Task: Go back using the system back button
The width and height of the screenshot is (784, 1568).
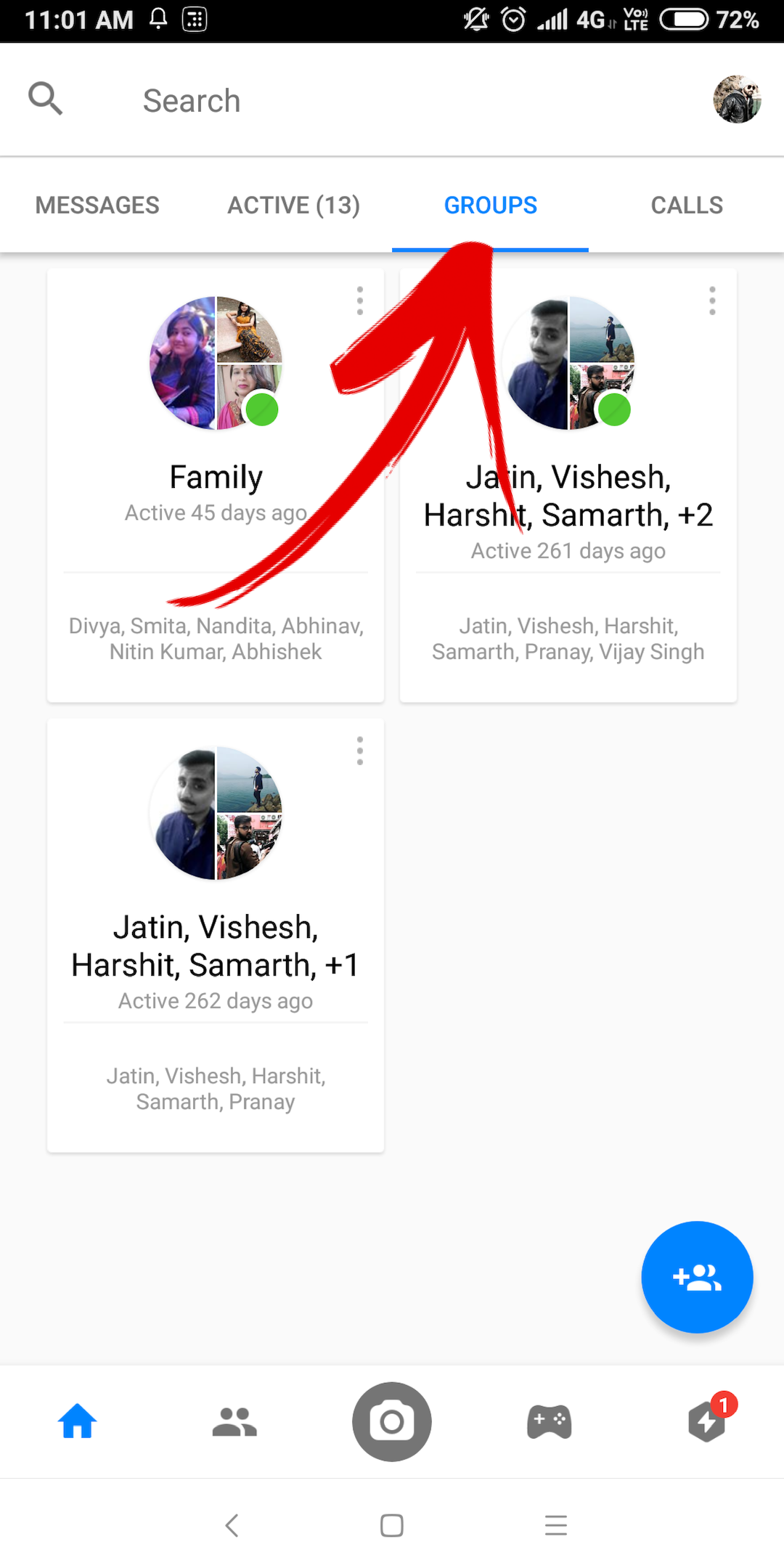Action: [232, 1525]
